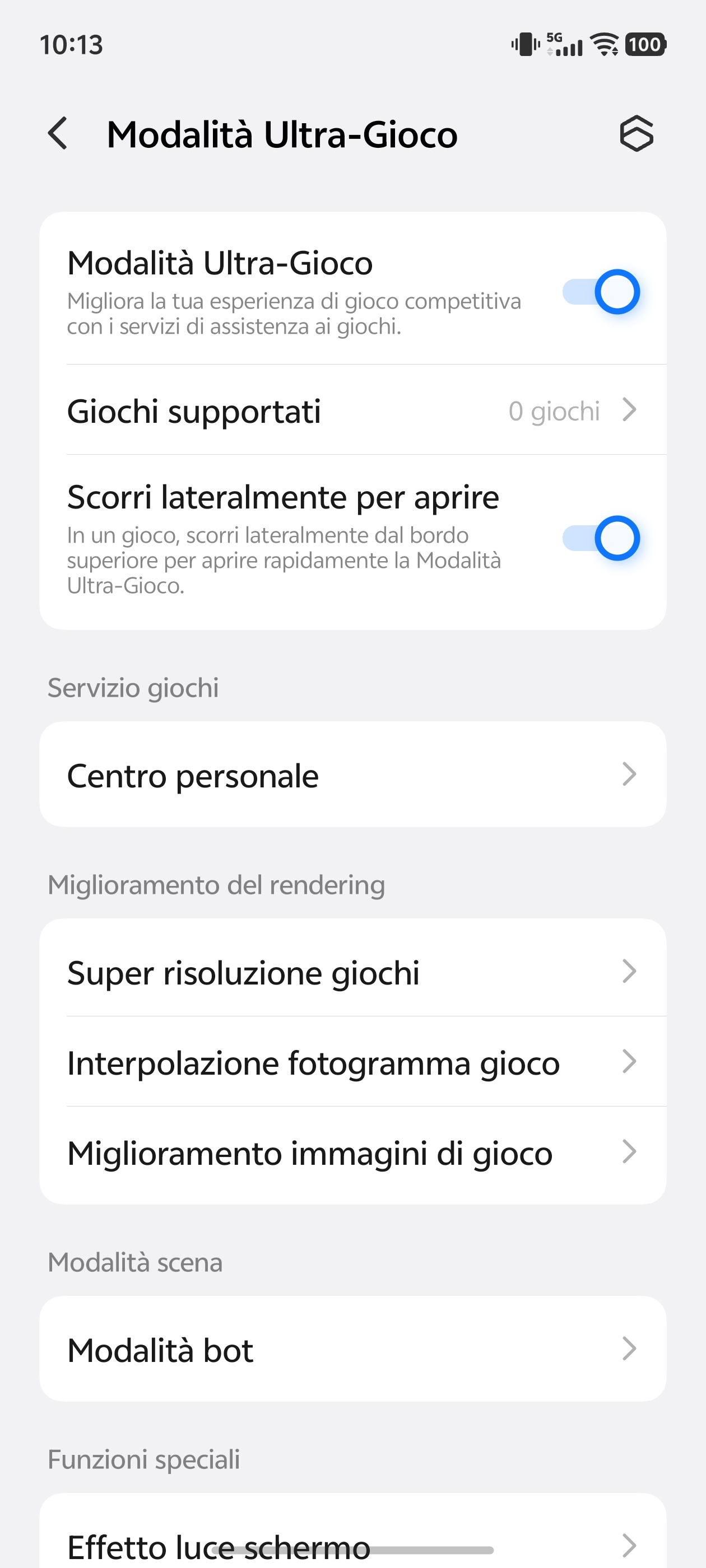The image size is (706, 1568).
Task: Open Modalità bot settings
Action: [x=352, y=1350]
